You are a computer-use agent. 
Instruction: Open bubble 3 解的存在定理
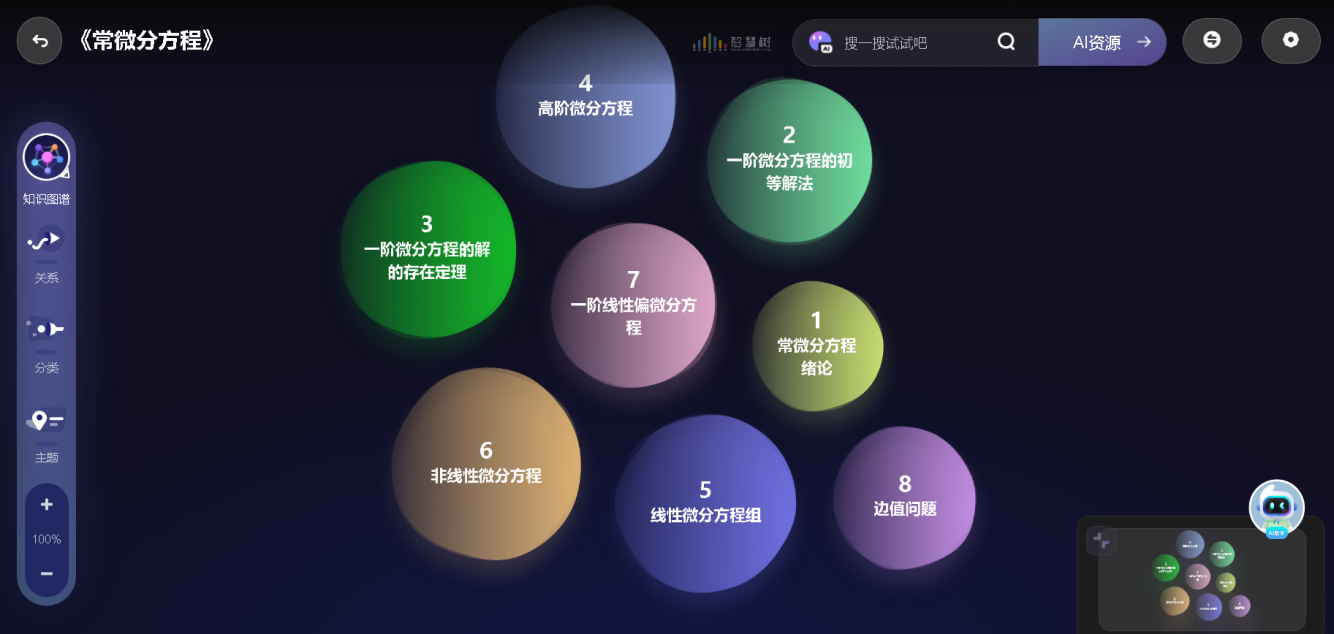tap(428, 250)
